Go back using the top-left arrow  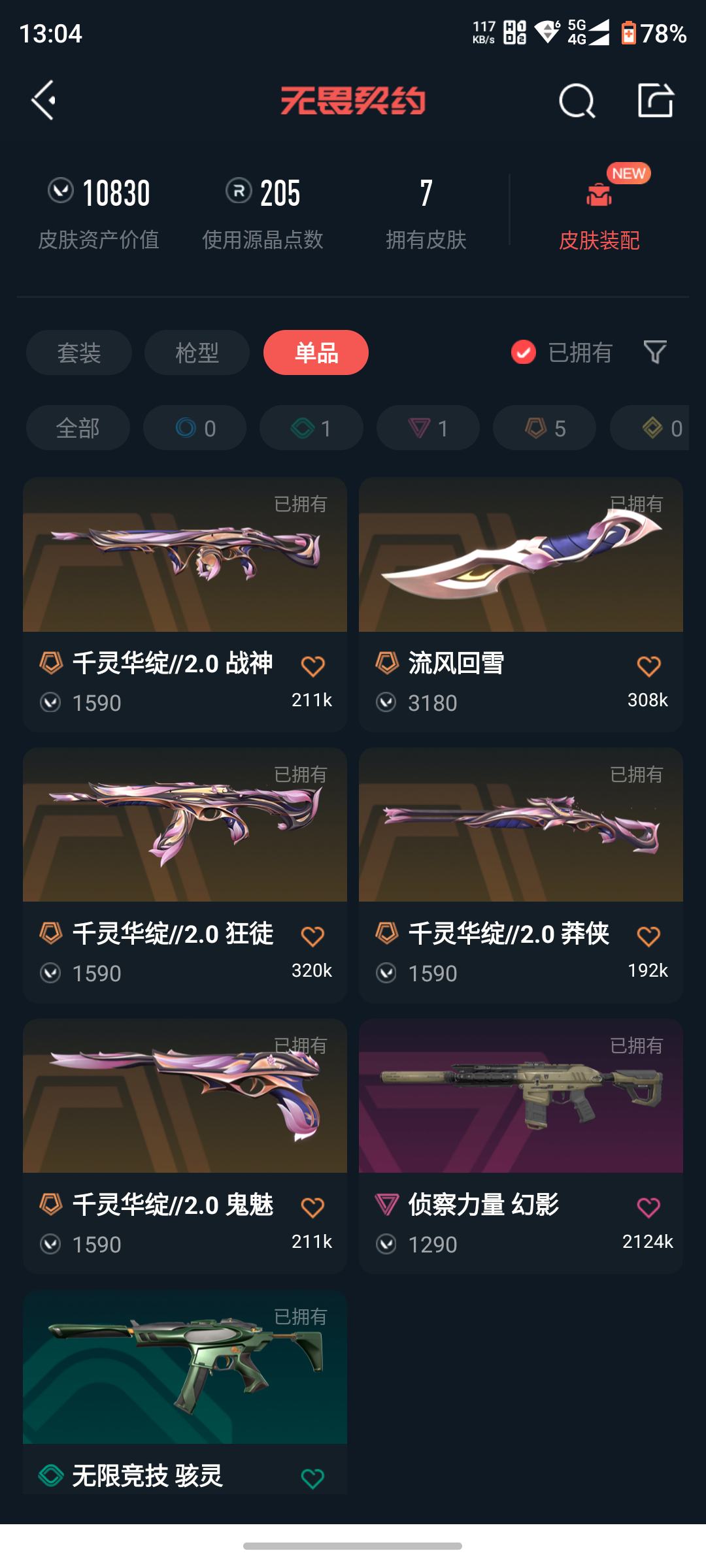[44, 101]
